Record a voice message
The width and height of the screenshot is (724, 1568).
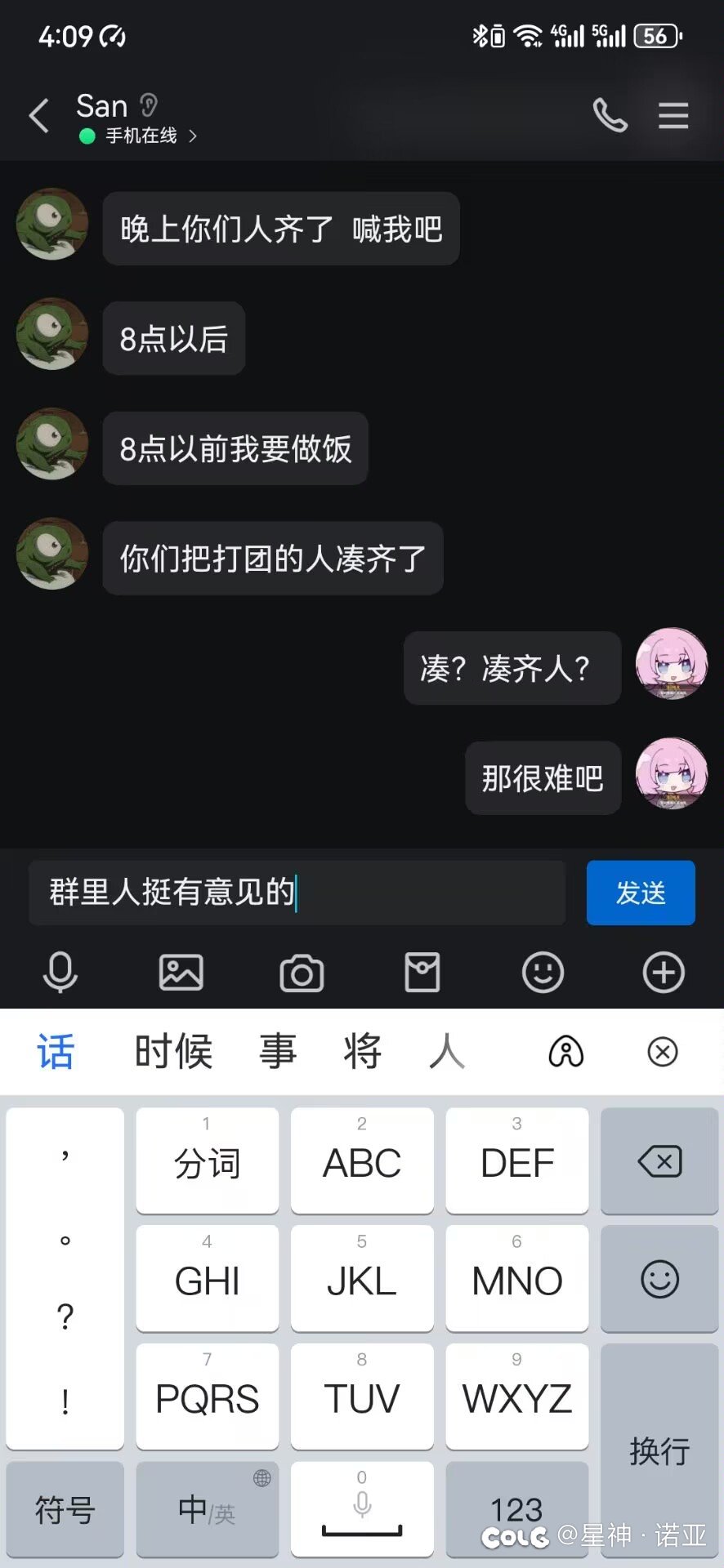click(60, 973)
